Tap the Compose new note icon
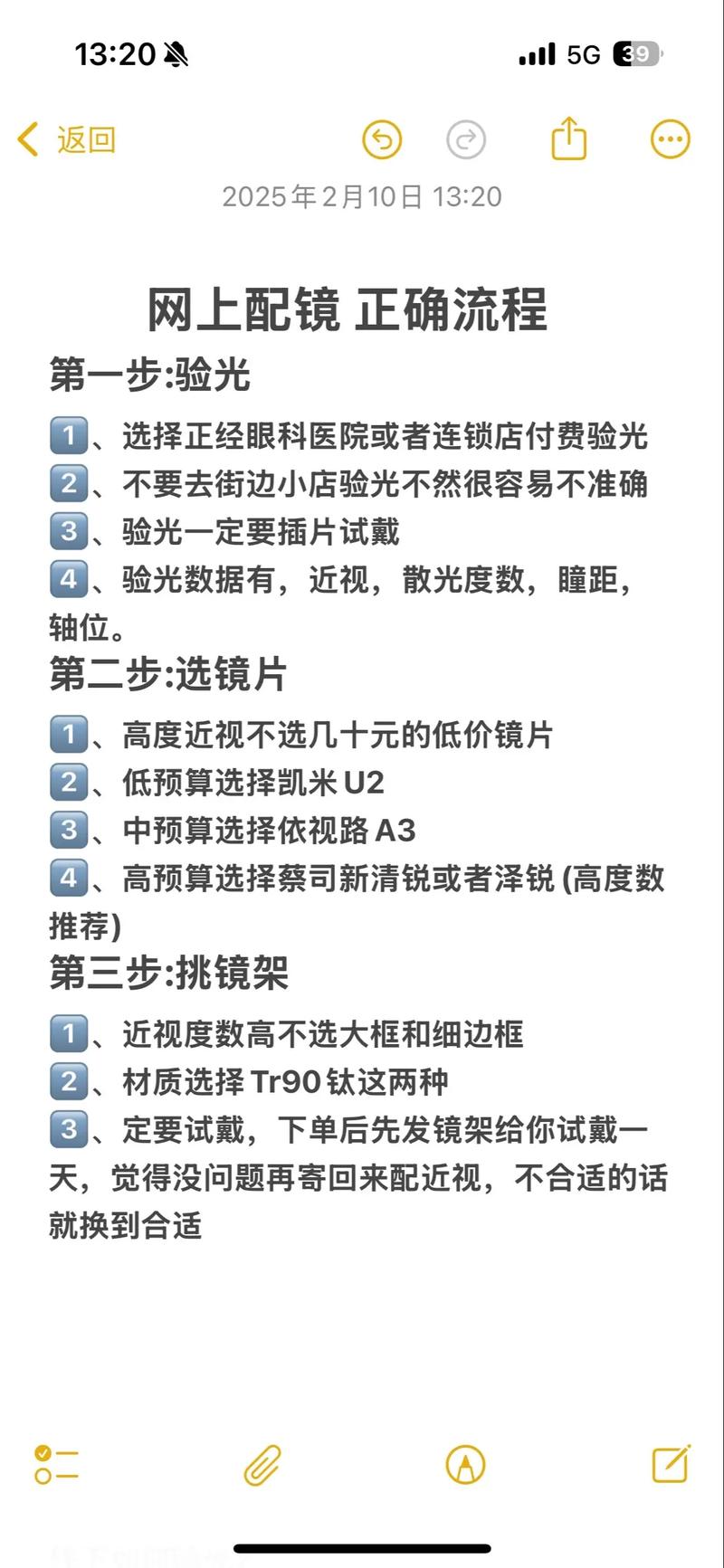The height and width of the screenshot is (1568, 724). click(x=671, y=1464)
